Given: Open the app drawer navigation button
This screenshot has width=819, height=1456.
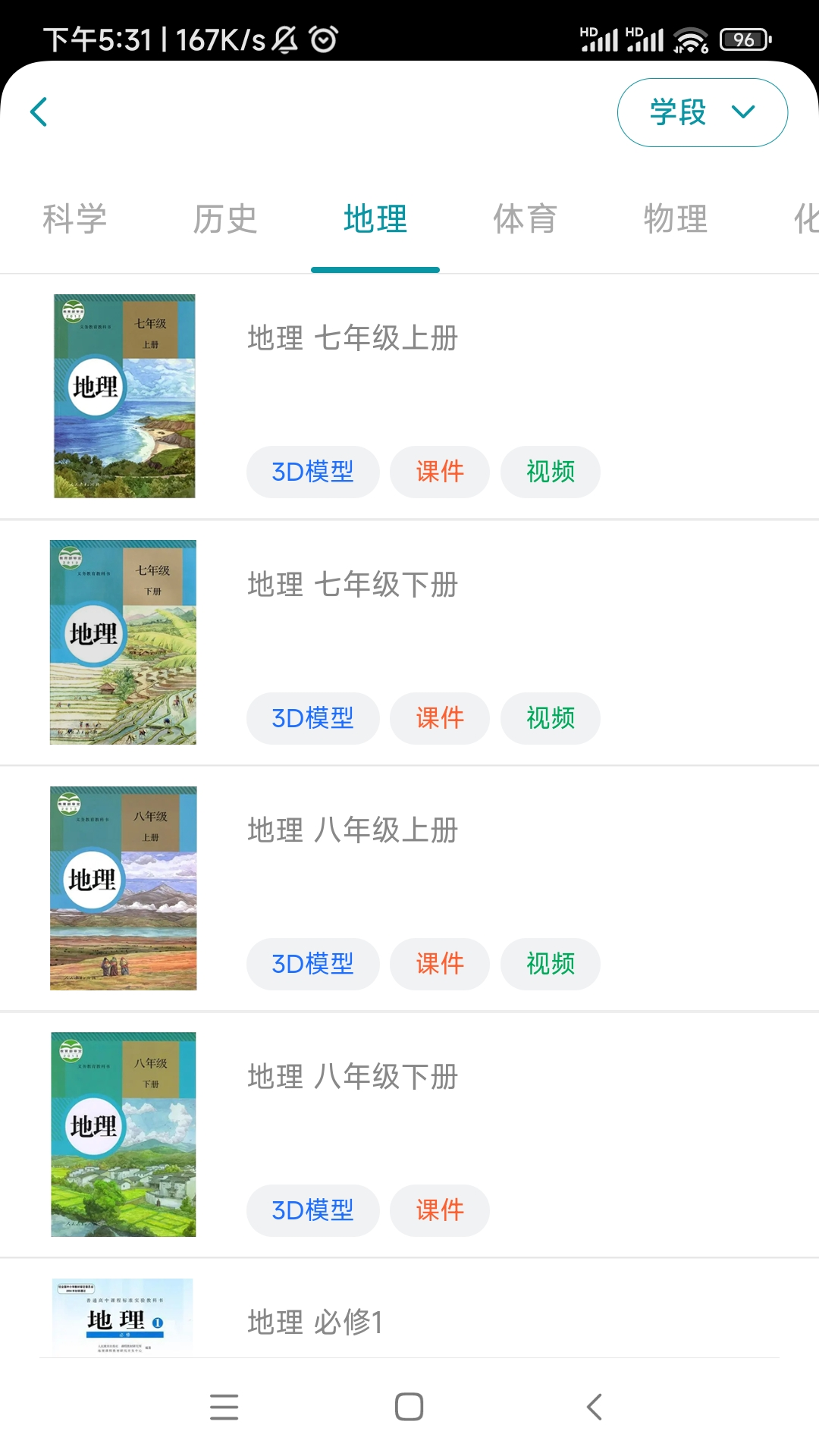Looking at the screenshot, I should coord(224,1408).
